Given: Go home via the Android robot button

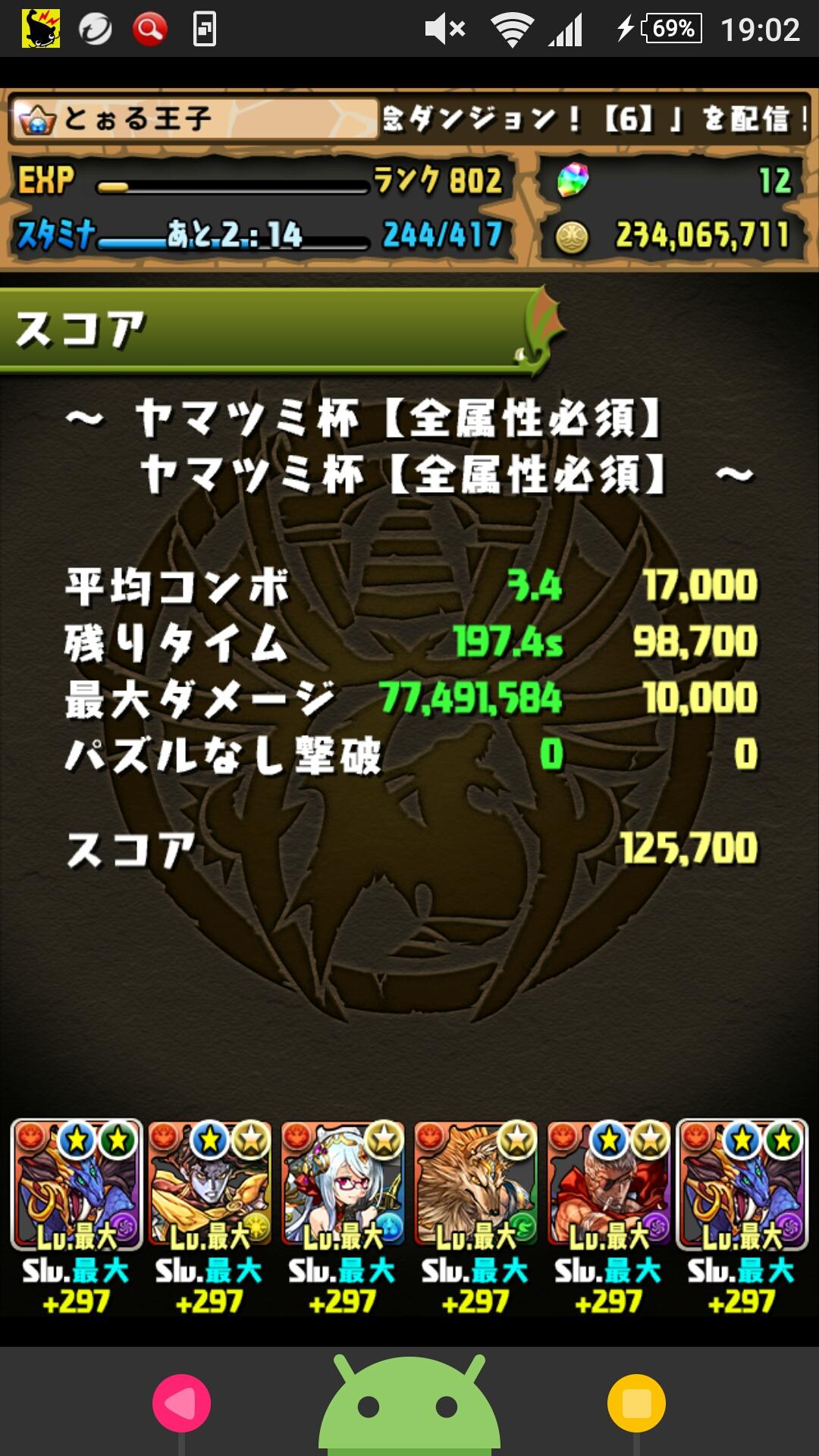Looking at the screenshot, I should (409, 1403).
